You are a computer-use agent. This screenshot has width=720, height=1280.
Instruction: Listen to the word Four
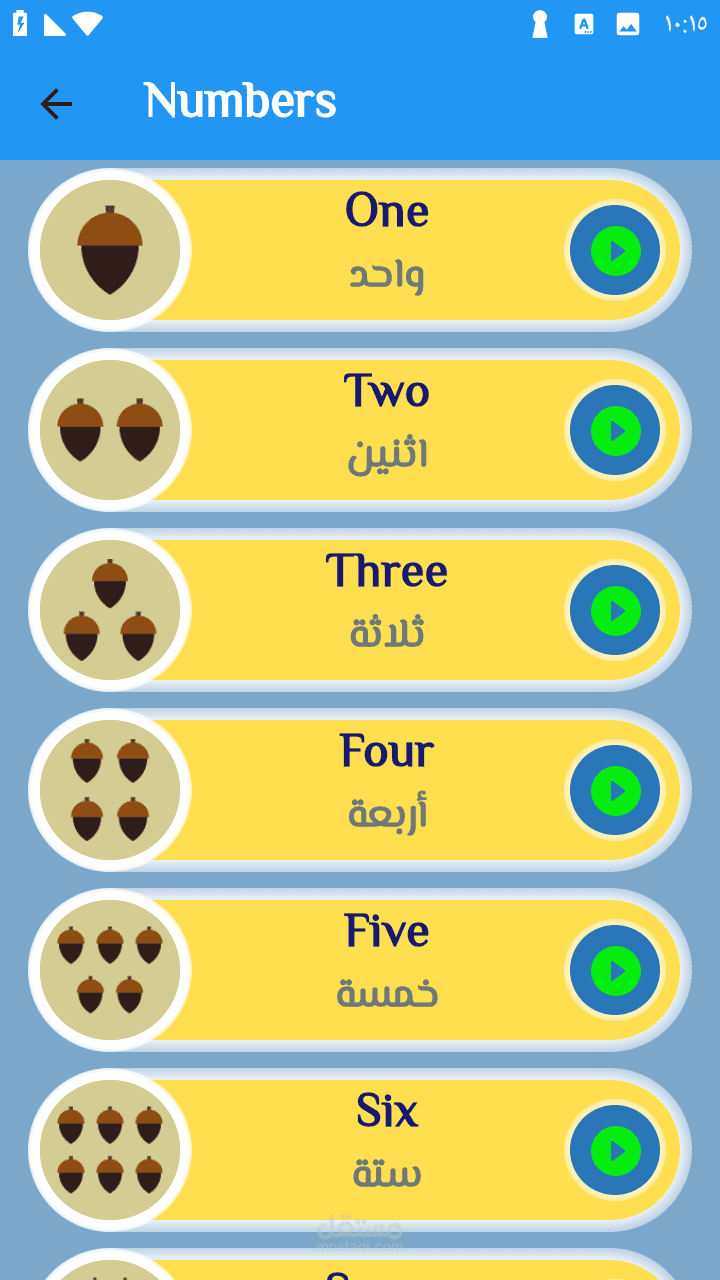point(615,790)
